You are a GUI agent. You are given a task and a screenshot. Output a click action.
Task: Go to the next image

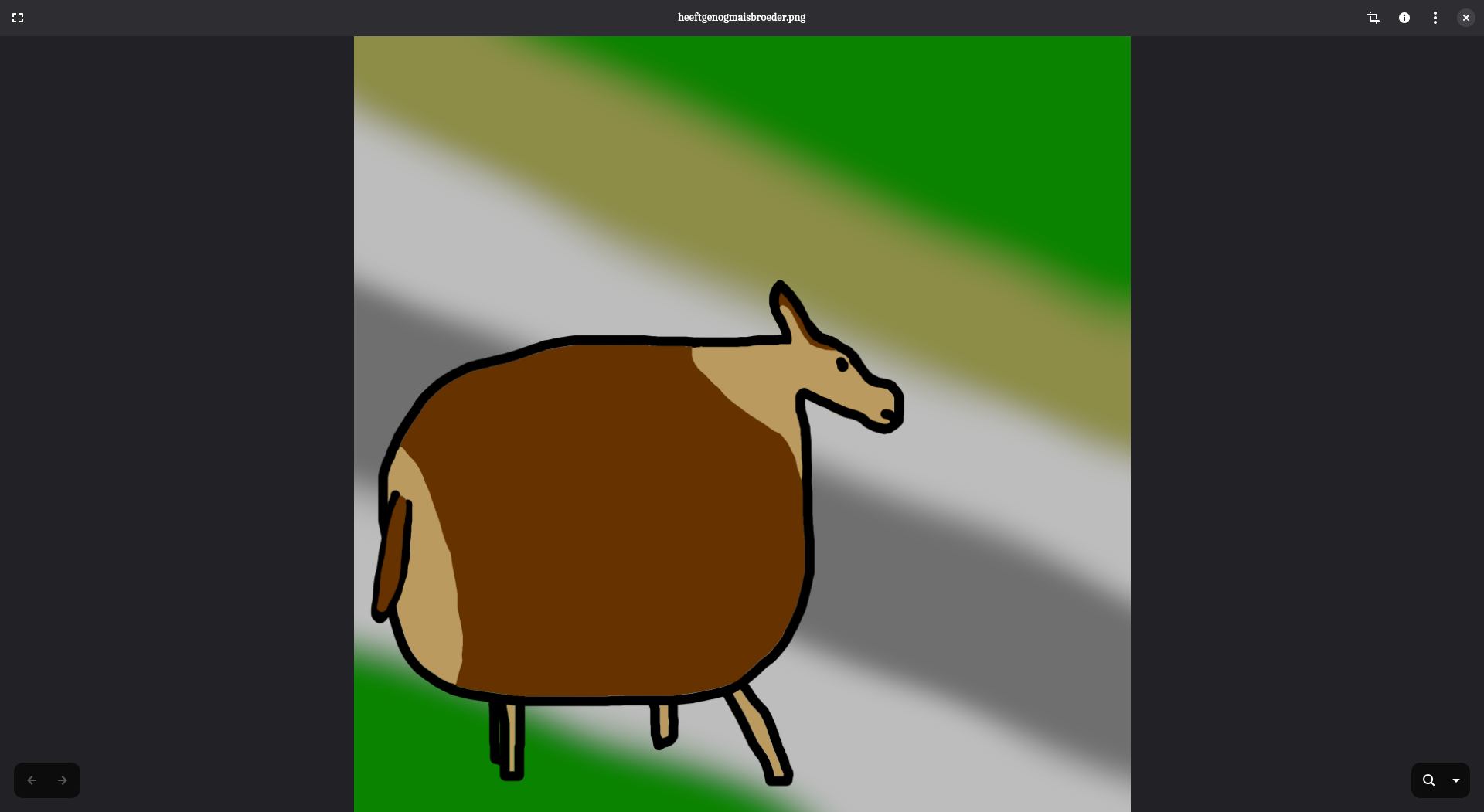coord(63,780)
